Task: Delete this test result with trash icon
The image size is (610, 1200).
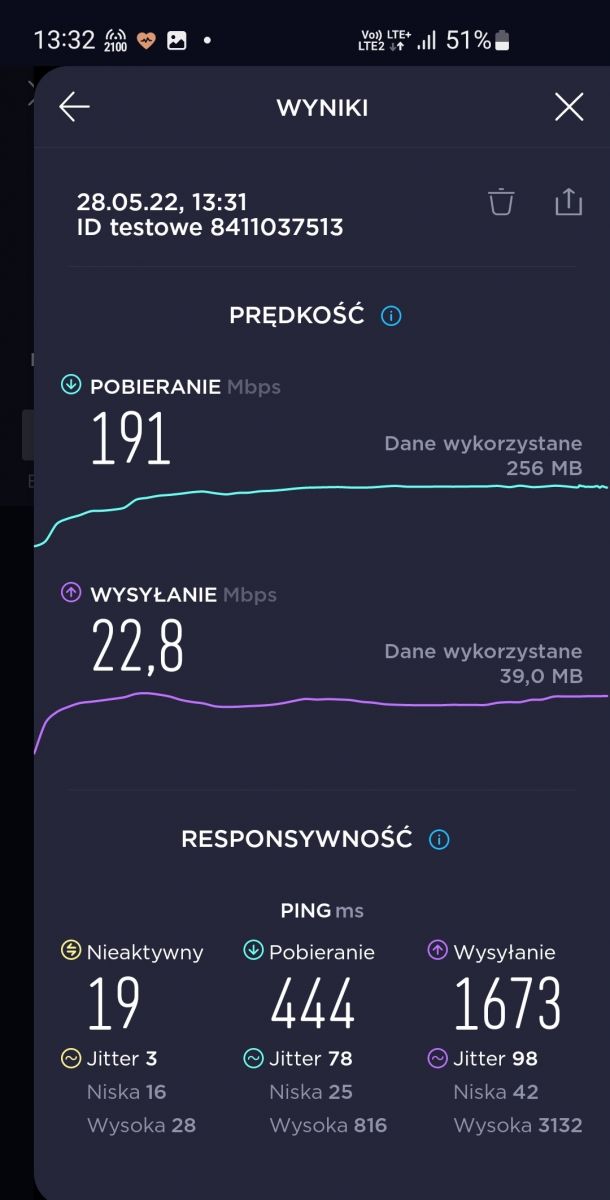Action: click(501, 201)
